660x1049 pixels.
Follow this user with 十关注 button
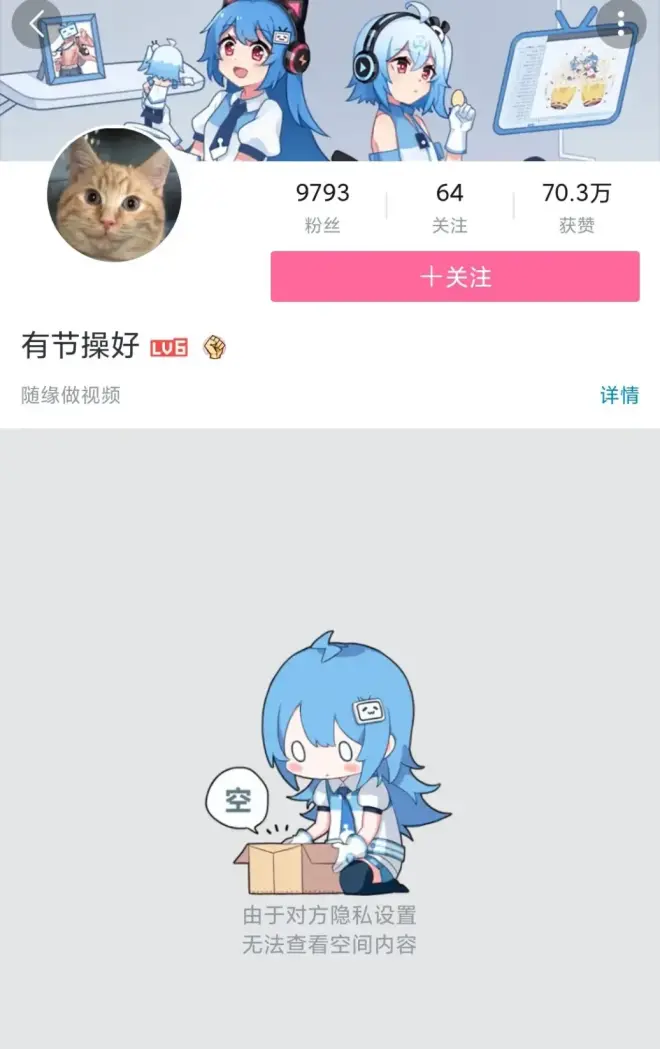click(x=455, y=277)
